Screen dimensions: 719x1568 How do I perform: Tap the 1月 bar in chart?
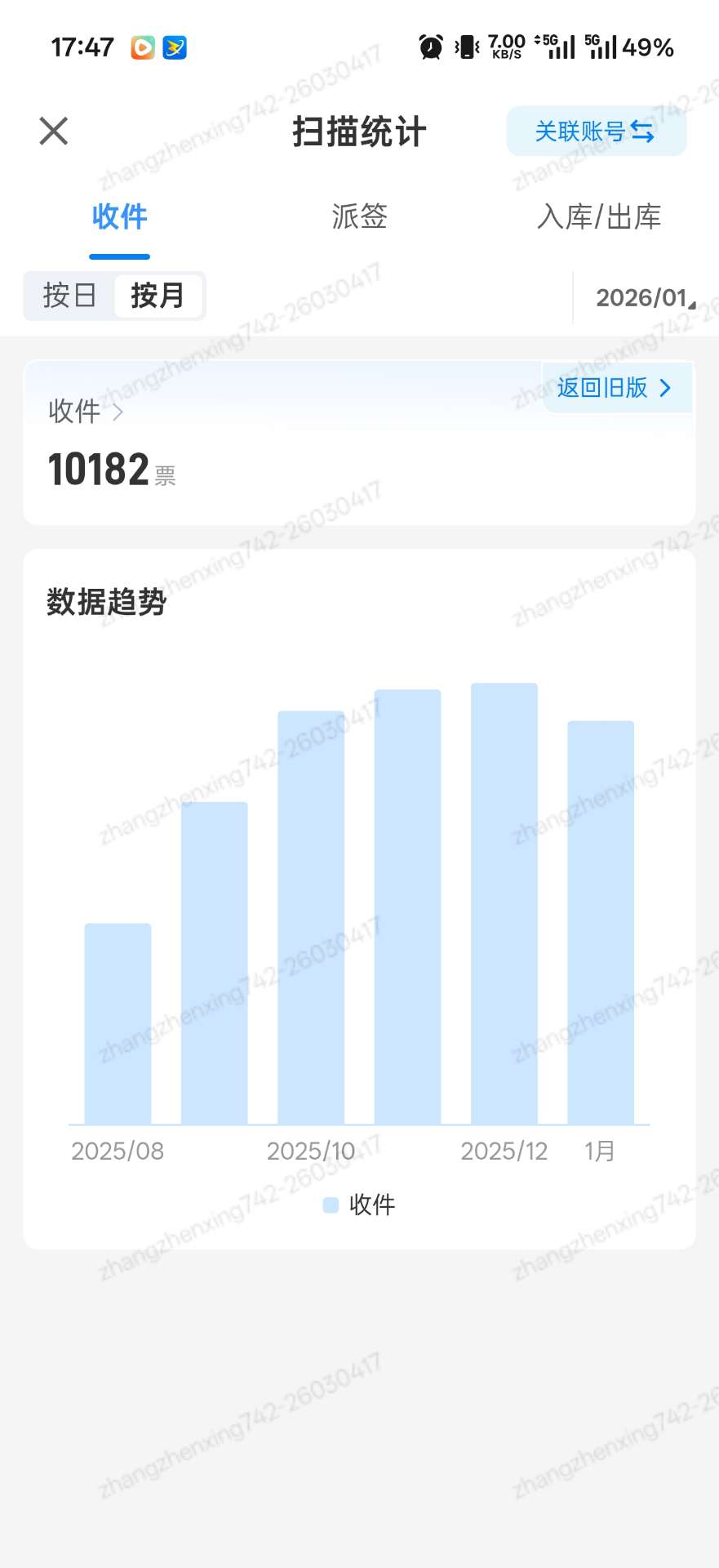point(600,923)
